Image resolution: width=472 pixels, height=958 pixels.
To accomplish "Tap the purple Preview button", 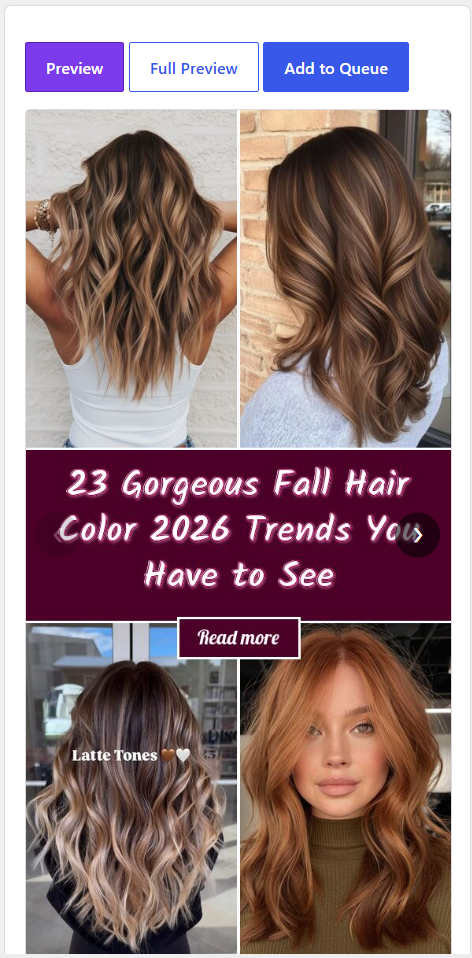I will click(x=74, y=67).
